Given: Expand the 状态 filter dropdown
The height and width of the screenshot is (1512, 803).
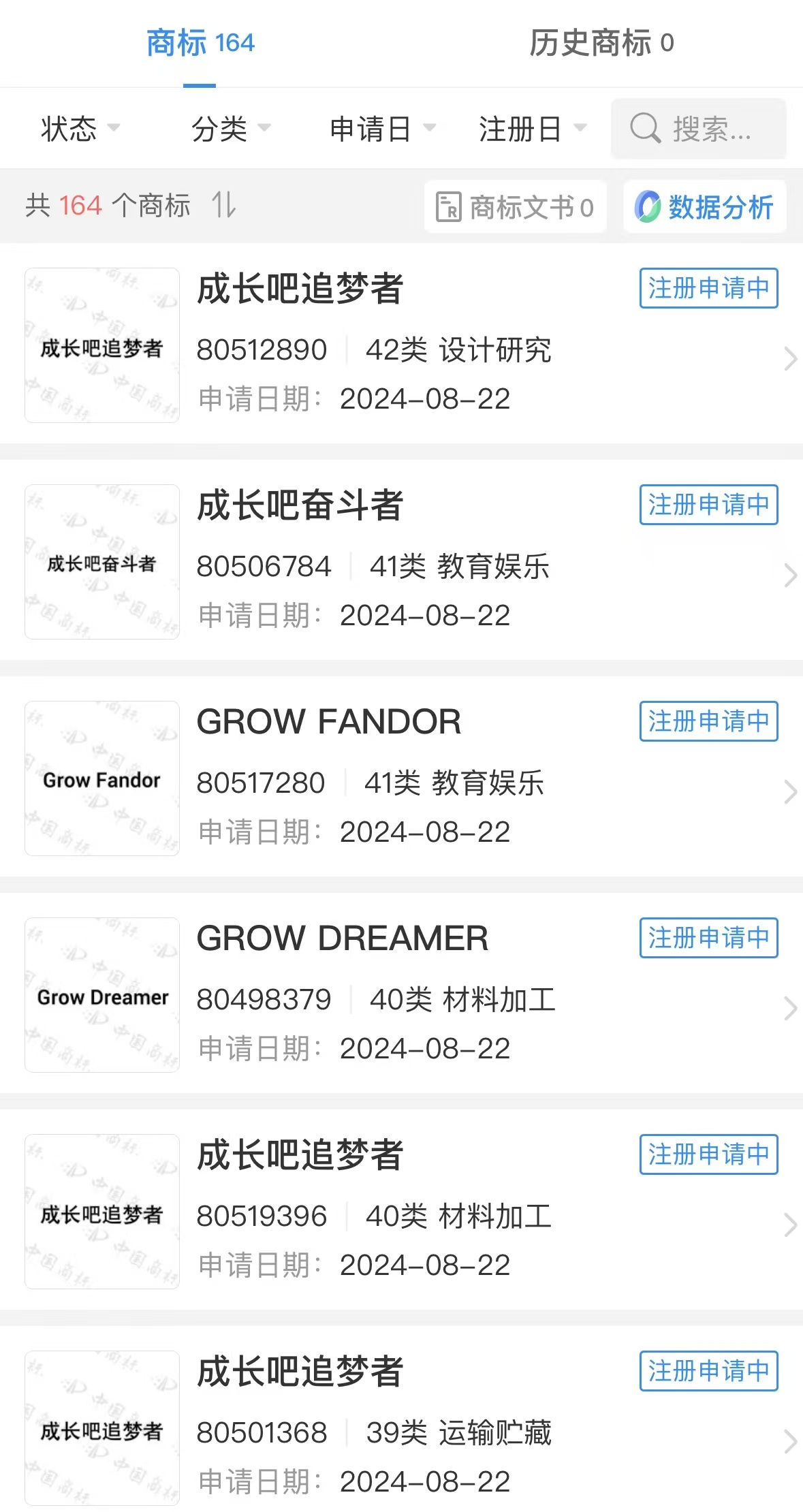Looking at the screenshot, I should (80, 128).
